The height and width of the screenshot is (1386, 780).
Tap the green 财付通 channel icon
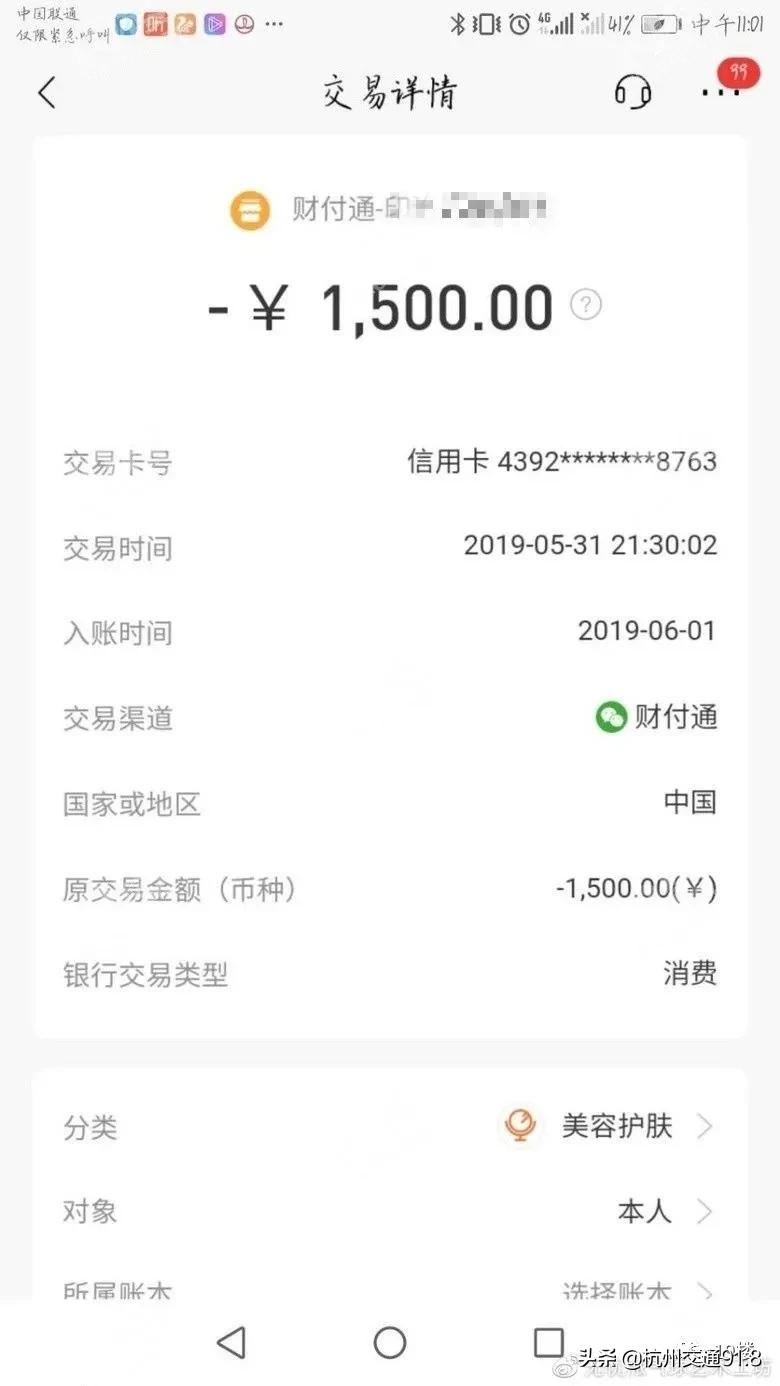click(x=611, y=716)
